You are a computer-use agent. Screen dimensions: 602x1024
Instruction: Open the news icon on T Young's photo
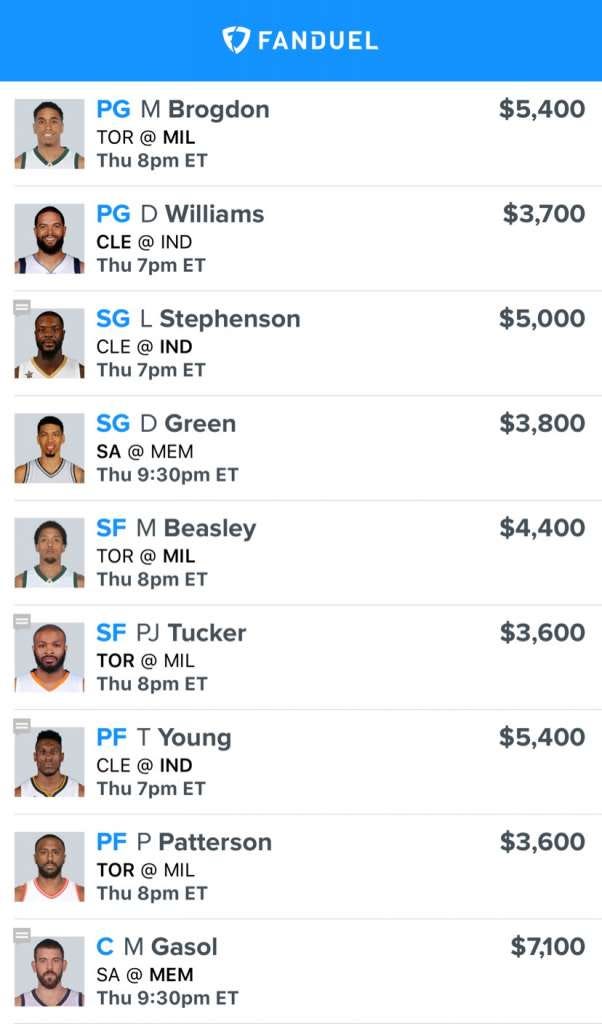[22, 726]
